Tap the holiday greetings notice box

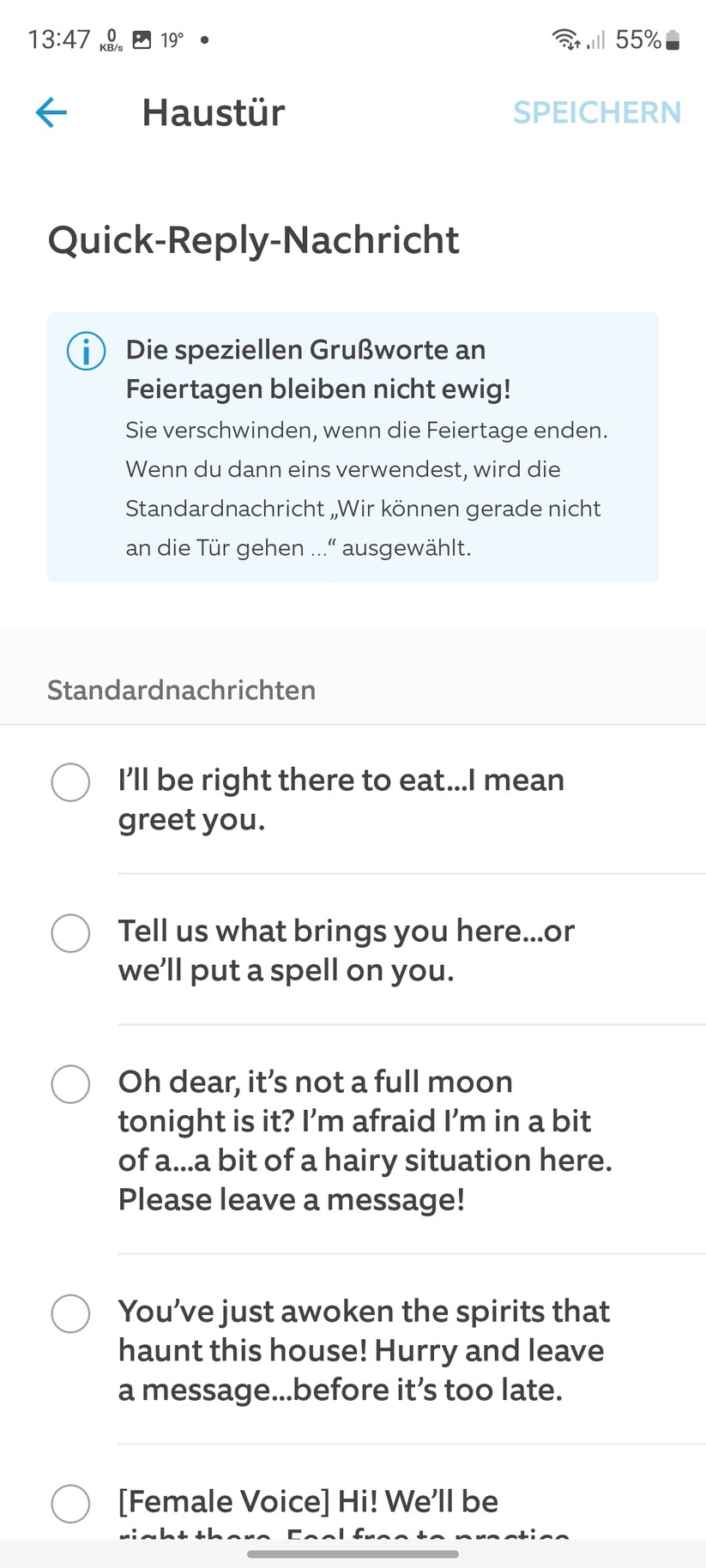click(x=353, y=446)
